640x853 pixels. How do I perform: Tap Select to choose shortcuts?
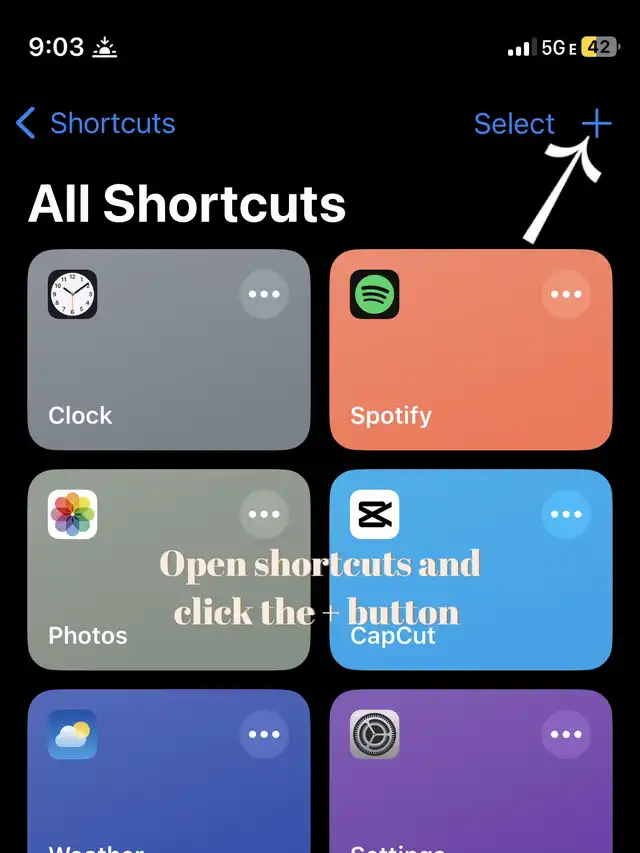[x=514, y=124]
